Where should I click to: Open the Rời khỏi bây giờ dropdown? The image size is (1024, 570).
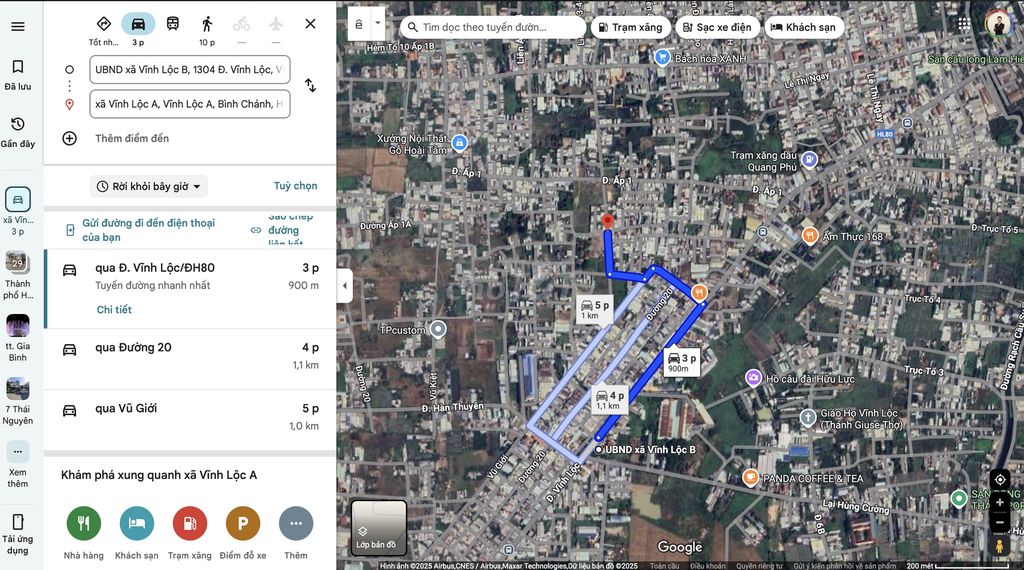click(149, 186)
